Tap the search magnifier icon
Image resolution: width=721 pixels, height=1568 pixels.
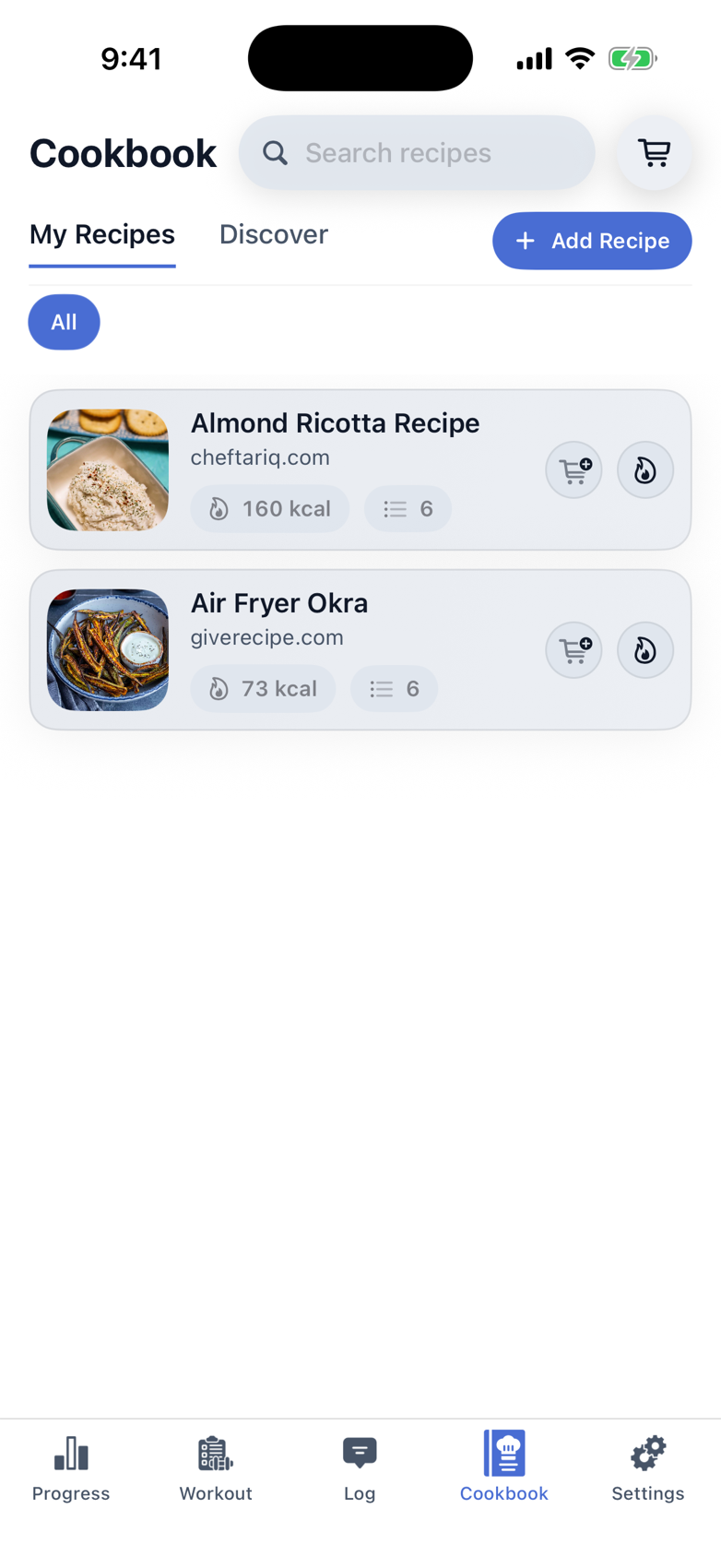(x=274, y=152)
